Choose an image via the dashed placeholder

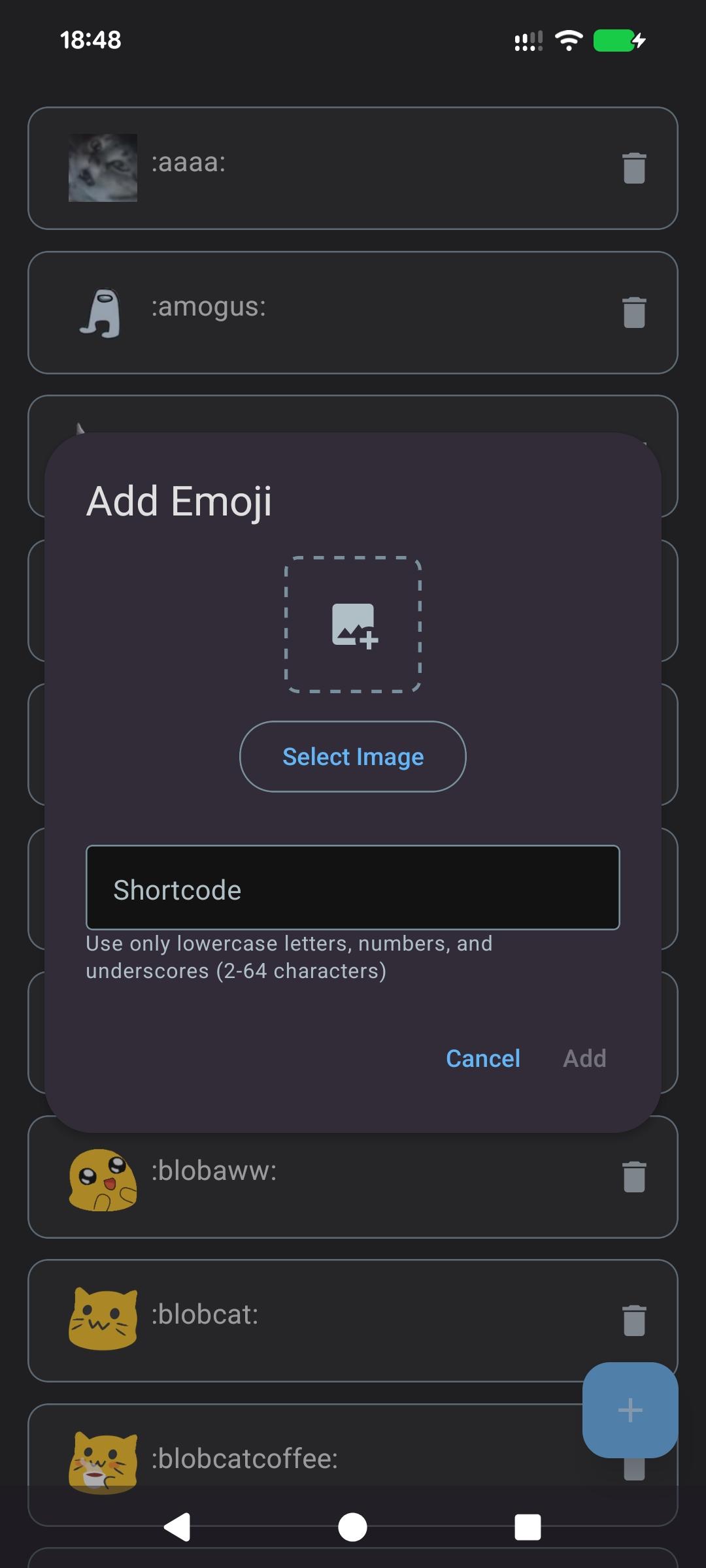(x=353, y=625)
